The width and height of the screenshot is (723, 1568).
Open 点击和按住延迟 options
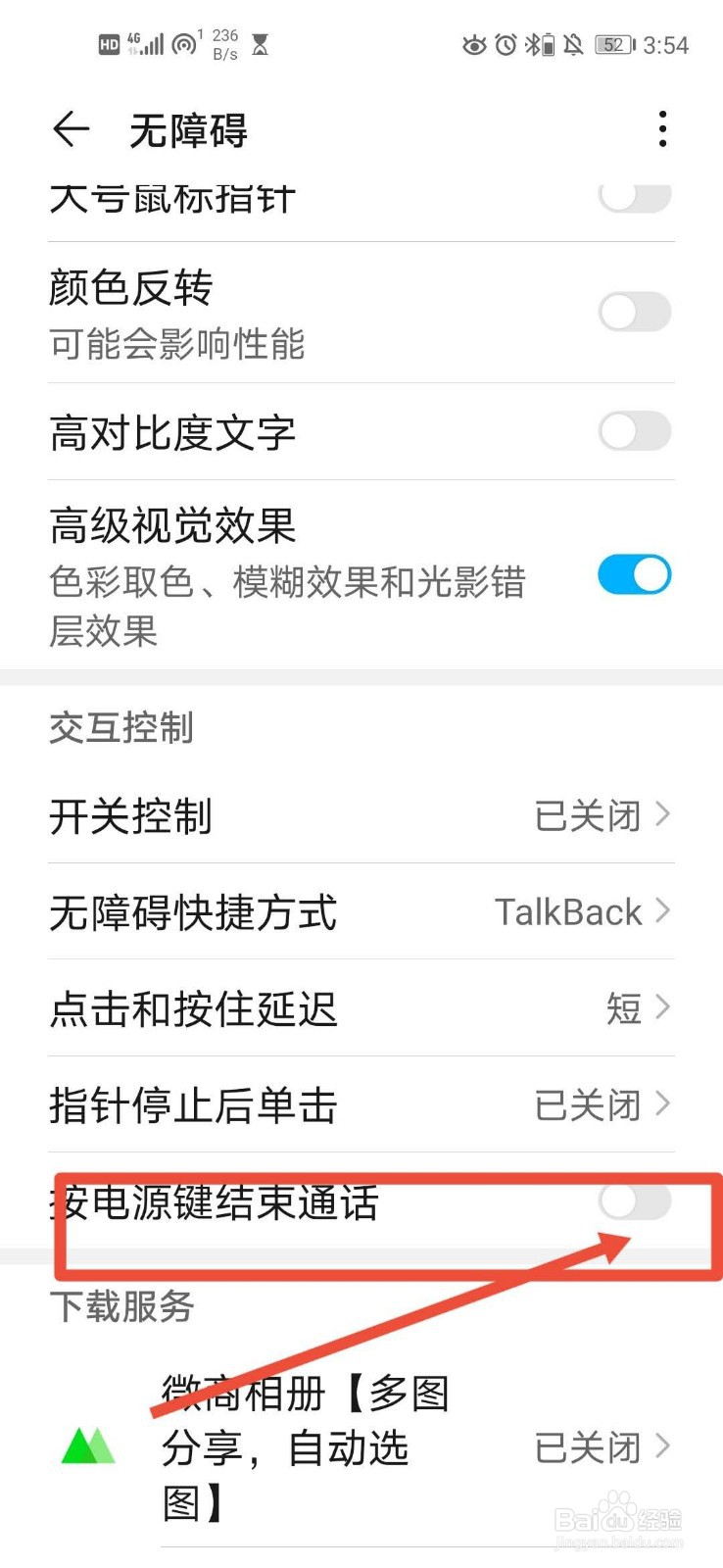click(361, 1008)
